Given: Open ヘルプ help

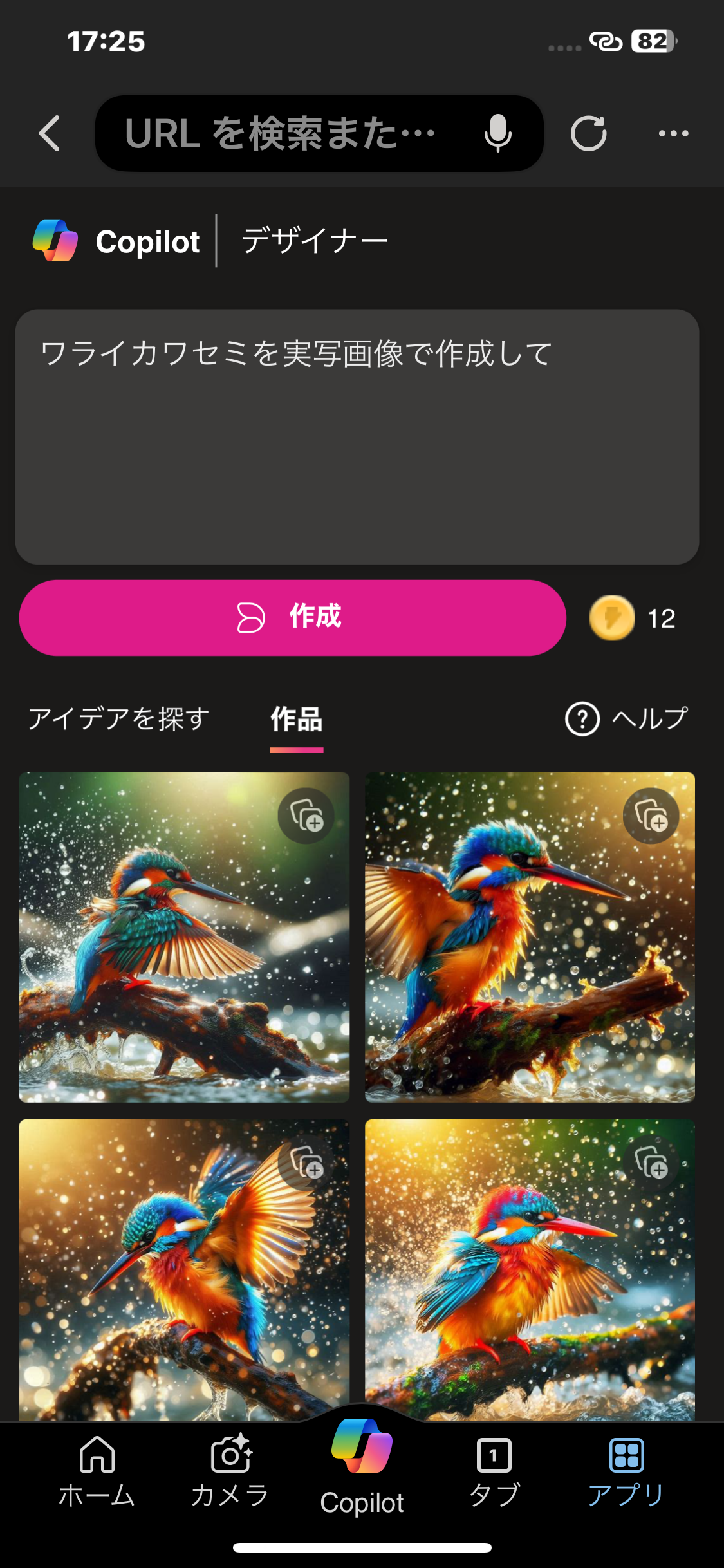Looking at the screenshot, I should point(627,718).
